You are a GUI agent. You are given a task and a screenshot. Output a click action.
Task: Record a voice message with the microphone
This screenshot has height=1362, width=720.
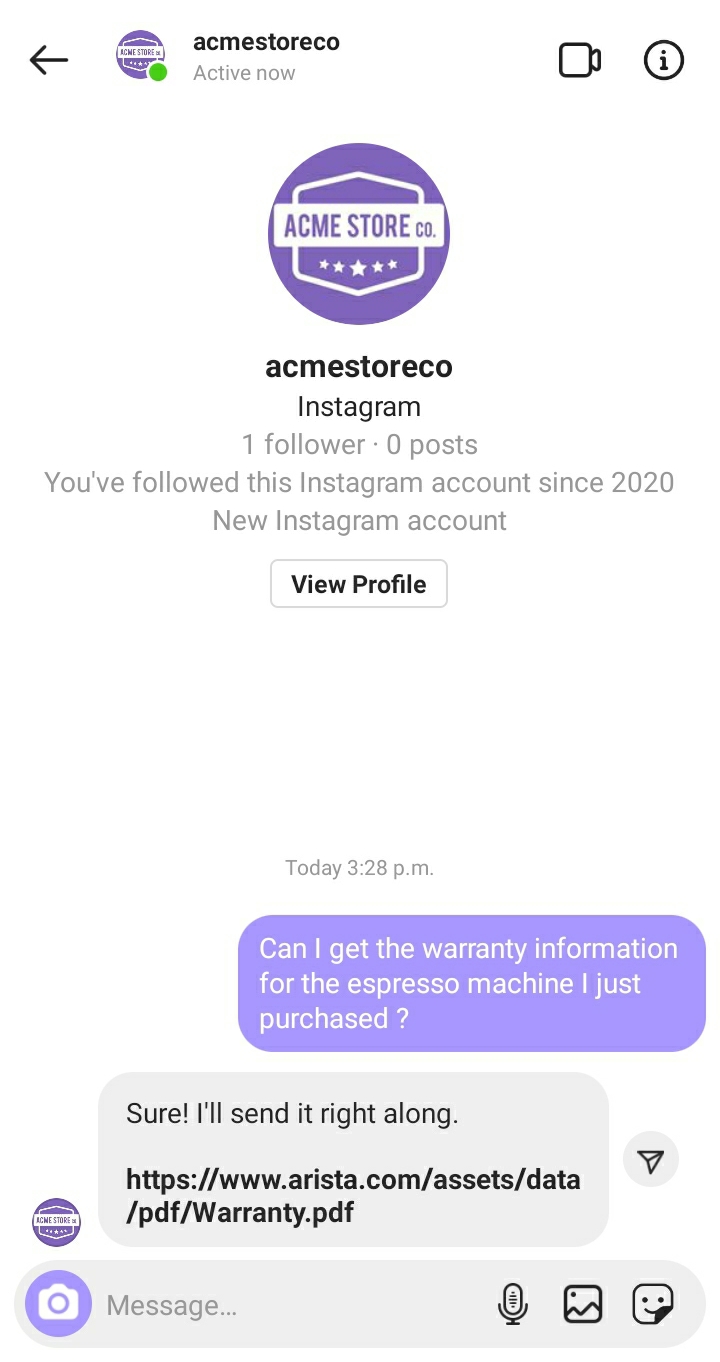pyautogui.click(x=512, y=1304)
